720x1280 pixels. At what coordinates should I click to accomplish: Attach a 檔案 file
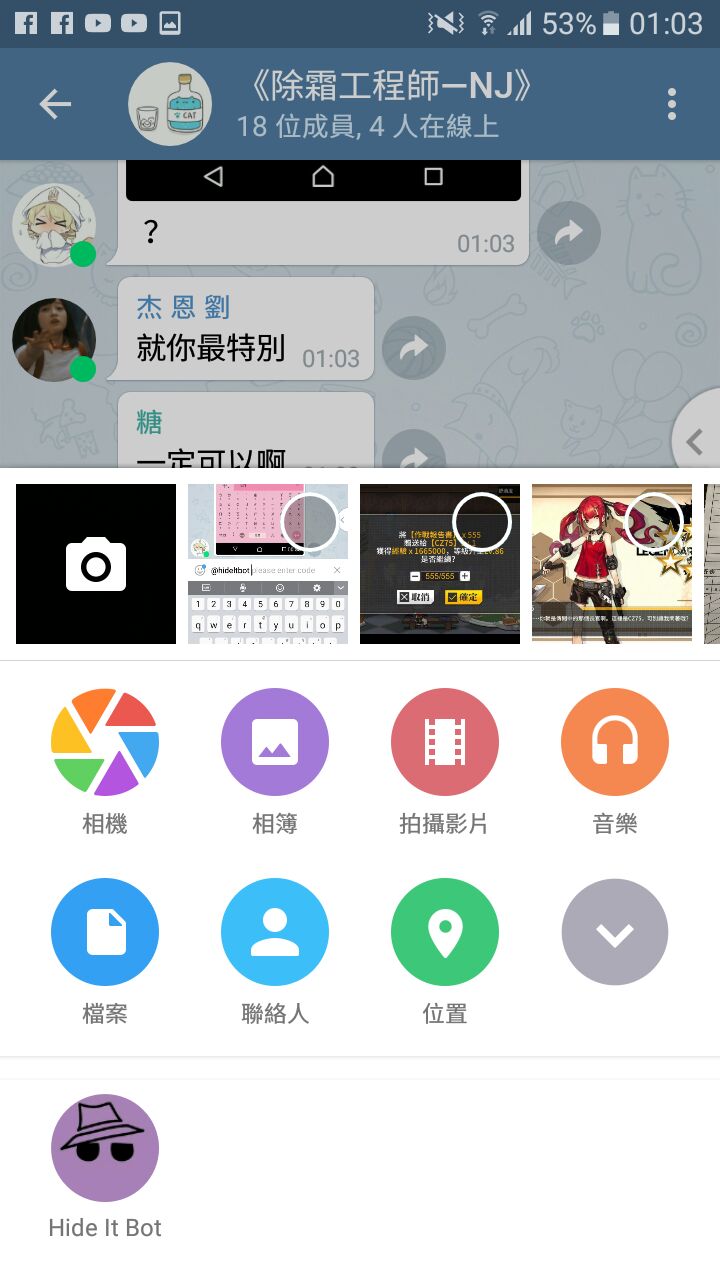[105, 932]
